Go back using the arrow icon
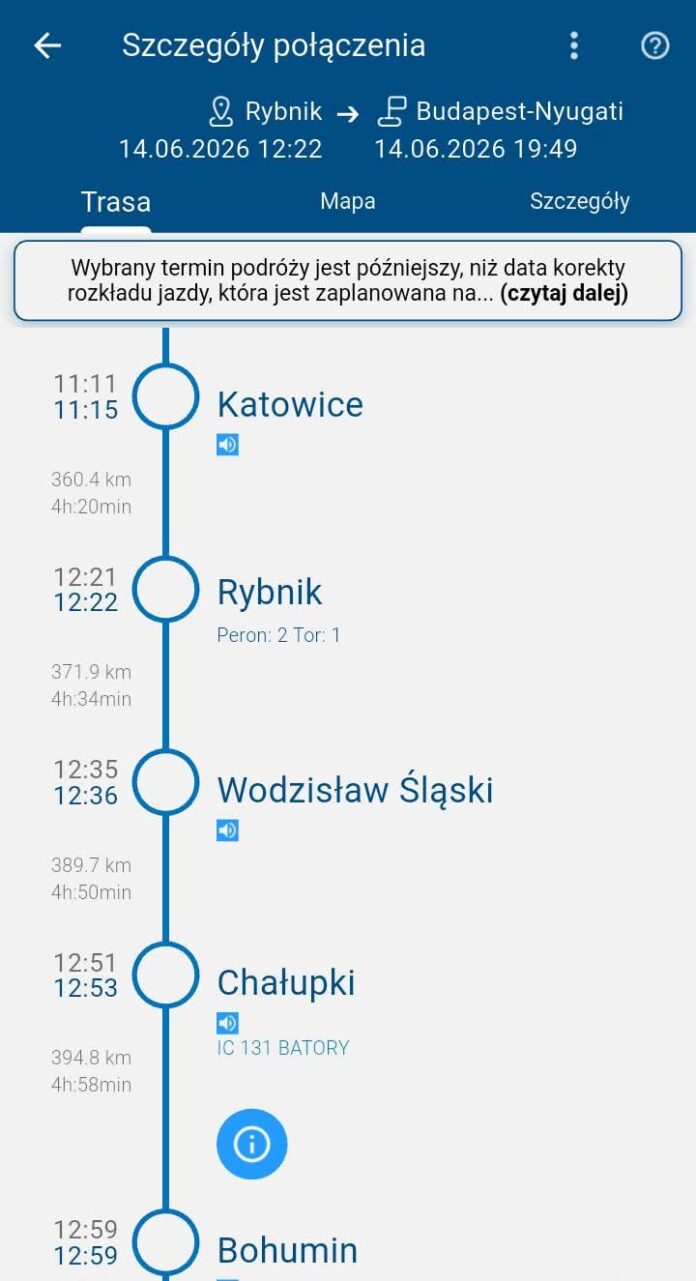The height and width of the screenshot is (1281, 696). click(x=47, y=46)
